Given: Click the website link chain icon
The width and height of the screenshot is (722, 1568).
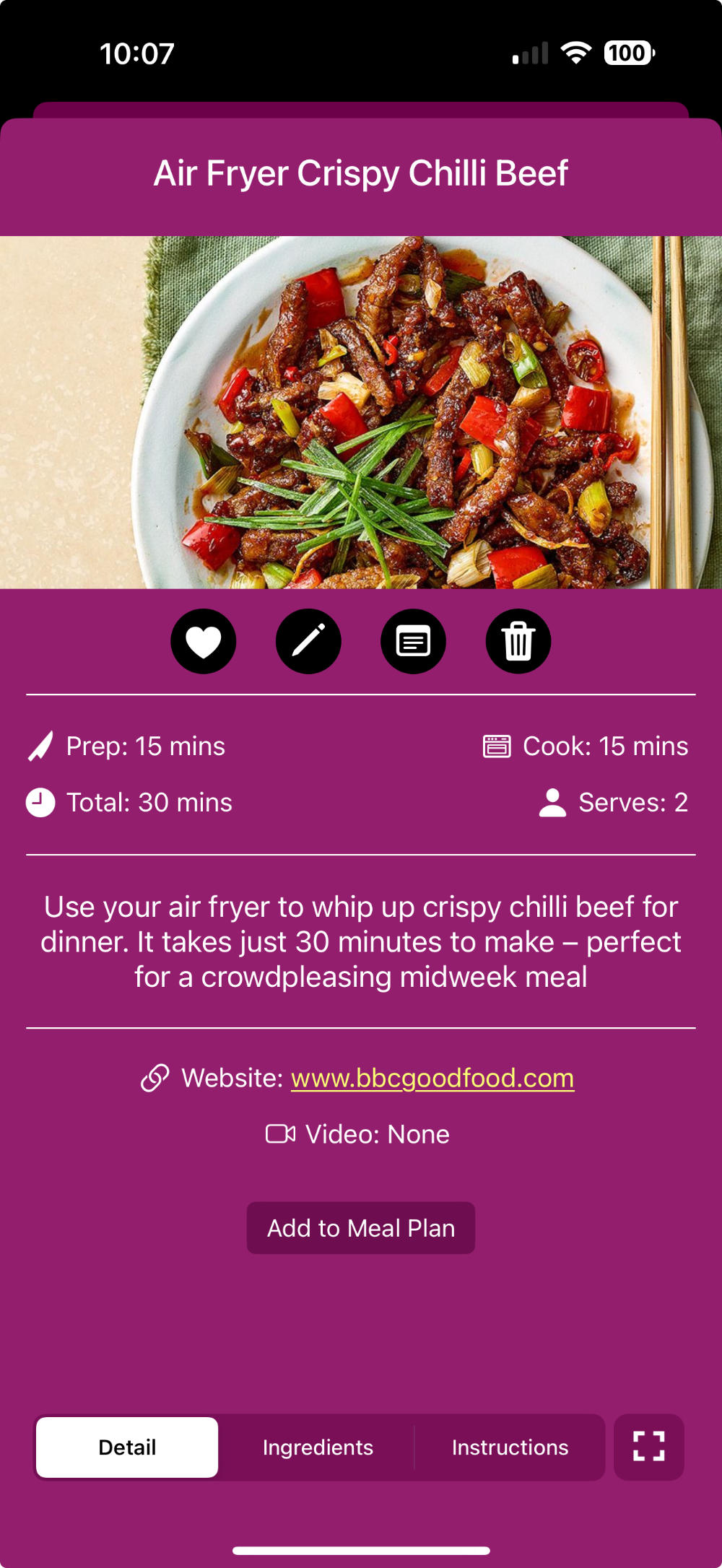Looking at the screenshot, I should [x=155, y=1078].
